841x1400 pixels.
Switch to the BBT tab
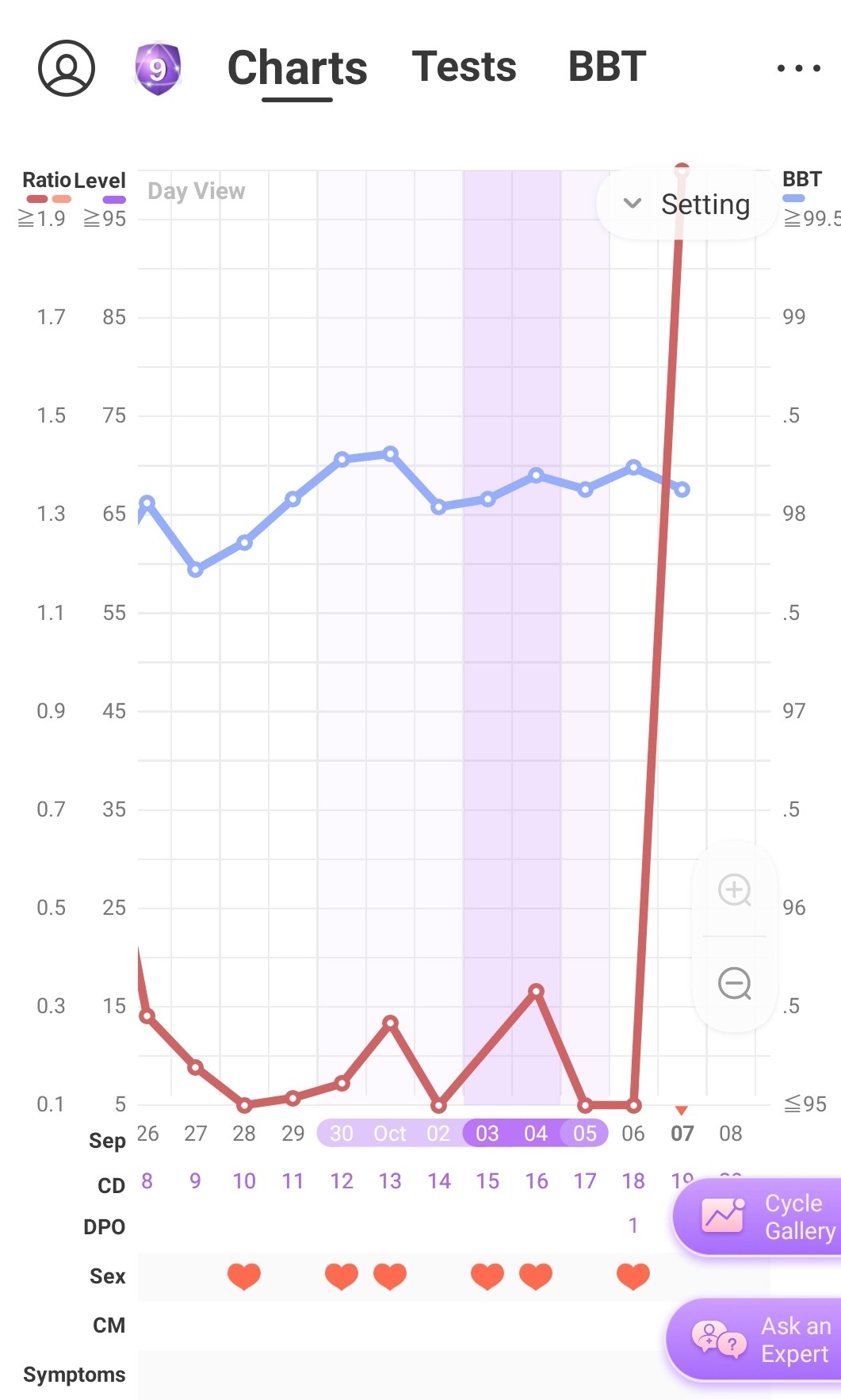pos(607,67)
